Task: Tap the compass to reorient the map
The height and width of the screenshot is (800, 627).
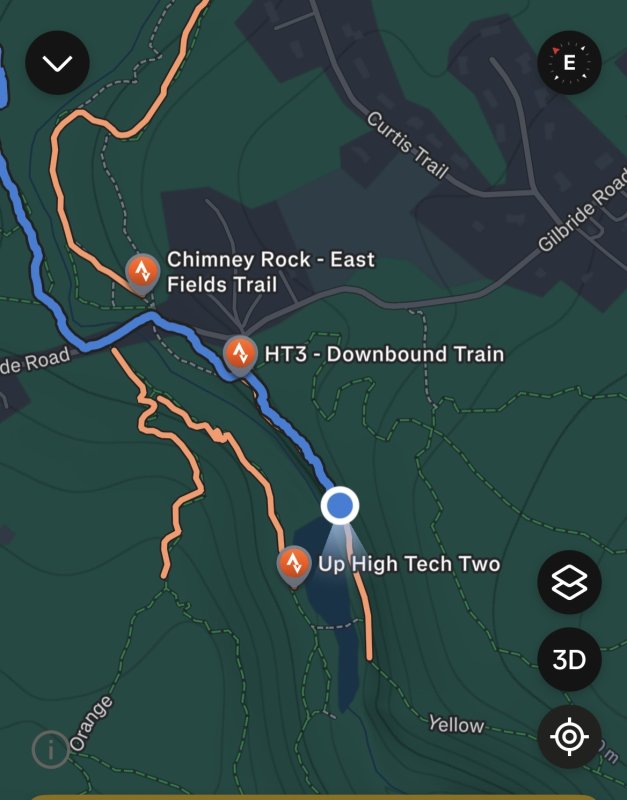Action: coord(570,64)
